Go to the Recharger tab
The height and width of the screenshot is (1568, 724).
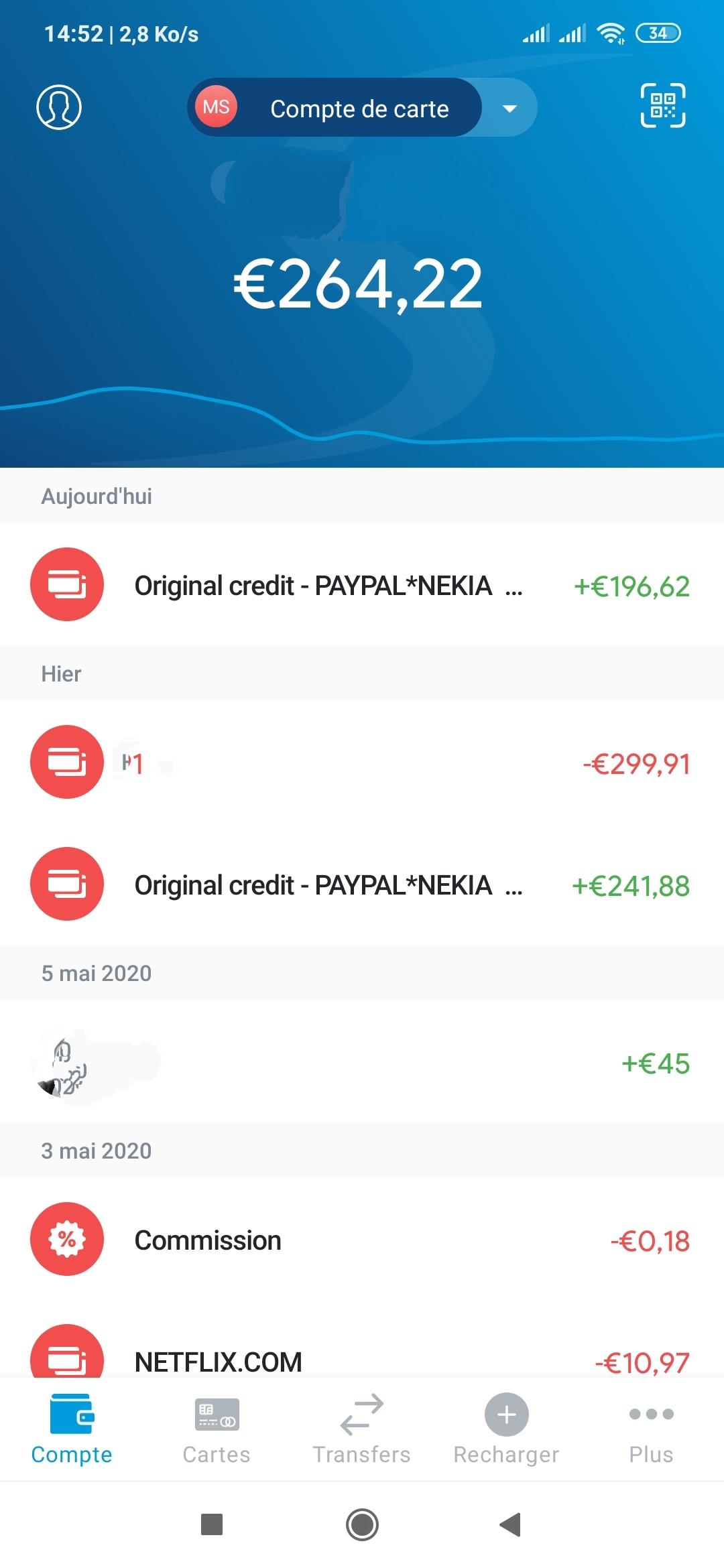tap(506, 1430)
